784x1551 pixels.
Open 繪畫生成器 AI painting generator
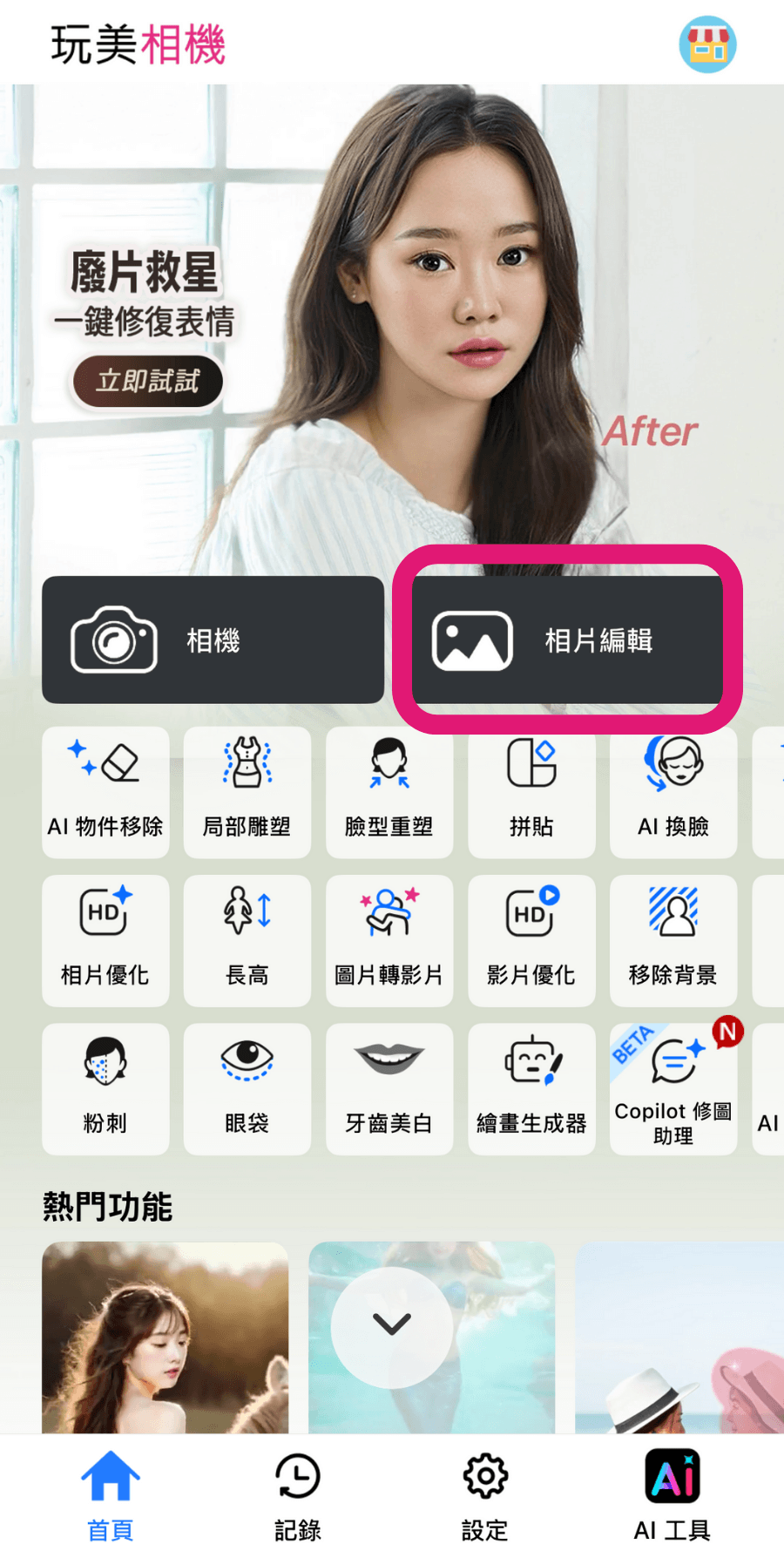tap(531, 1088)
